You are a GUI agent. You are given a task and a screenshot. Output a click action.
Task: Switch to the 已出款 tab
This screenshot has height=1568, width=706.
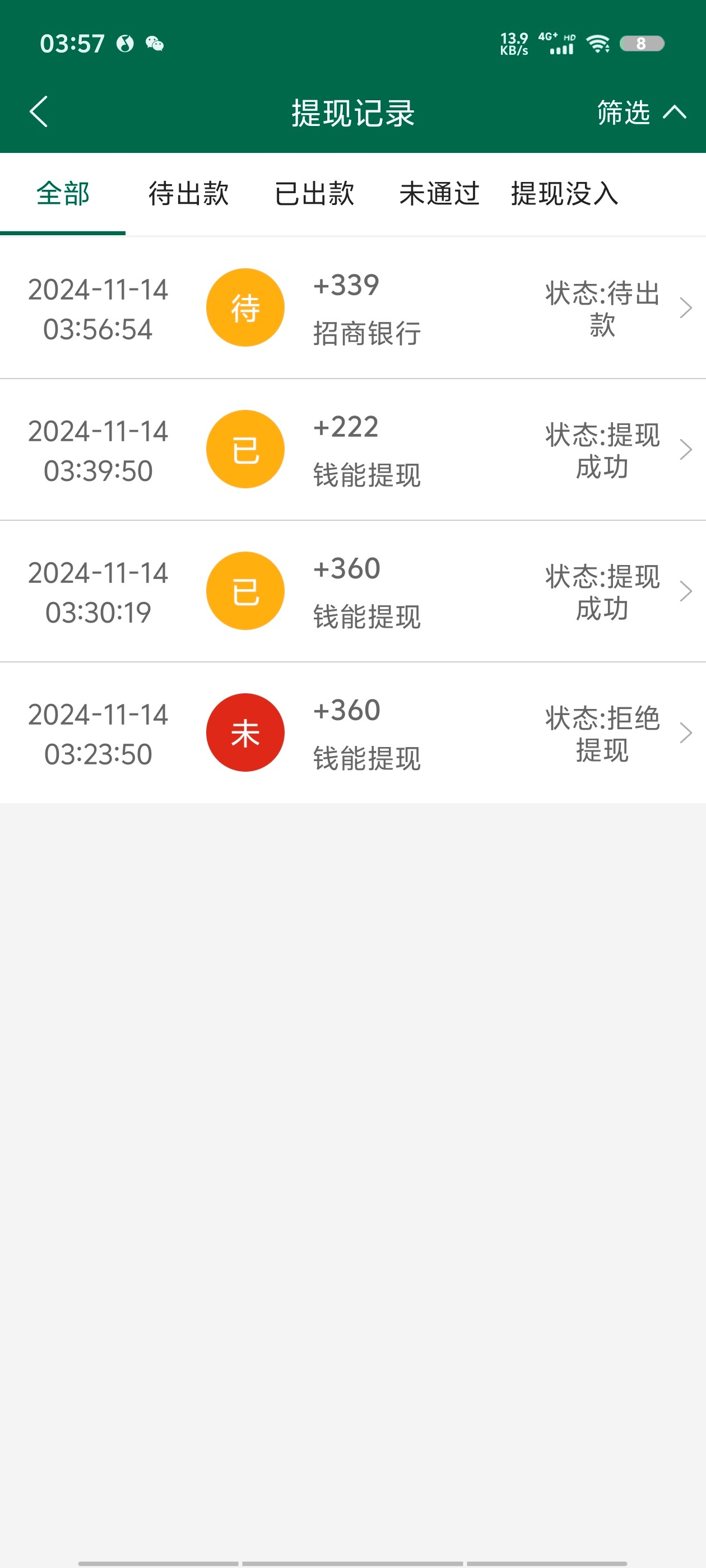(x=314, y=194)
